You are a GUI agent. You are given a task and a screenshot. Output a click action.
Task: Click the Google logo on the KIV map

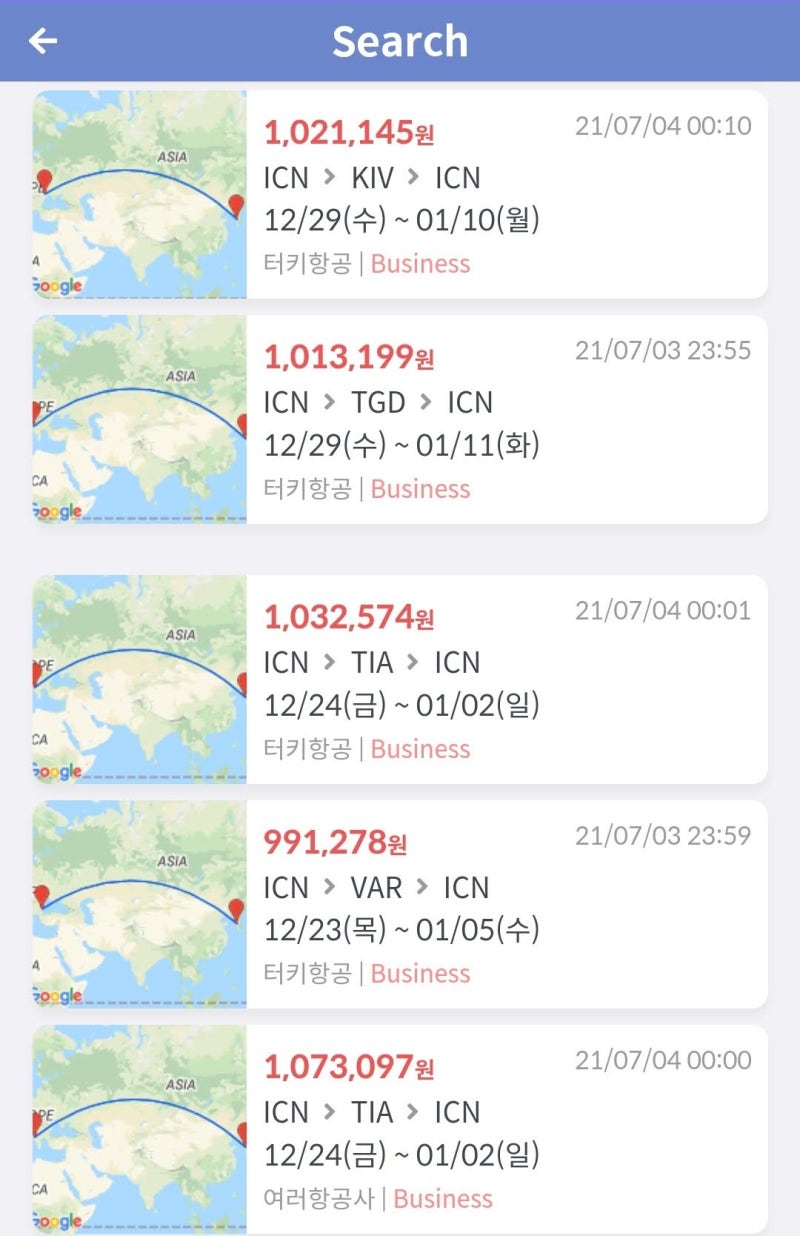point(58,286)
